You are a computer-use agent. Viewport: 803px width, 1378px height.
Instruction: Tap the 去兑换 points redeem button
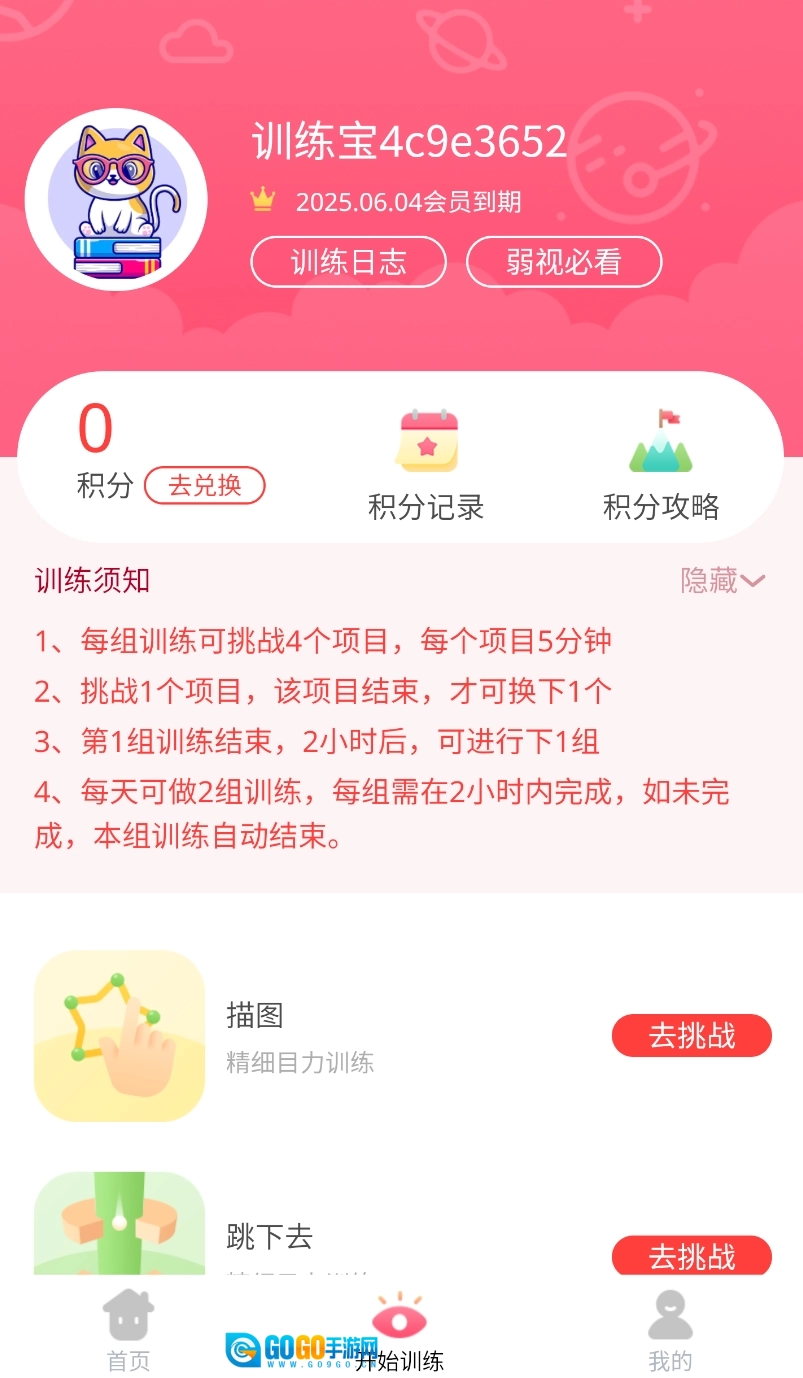point(205,486)
